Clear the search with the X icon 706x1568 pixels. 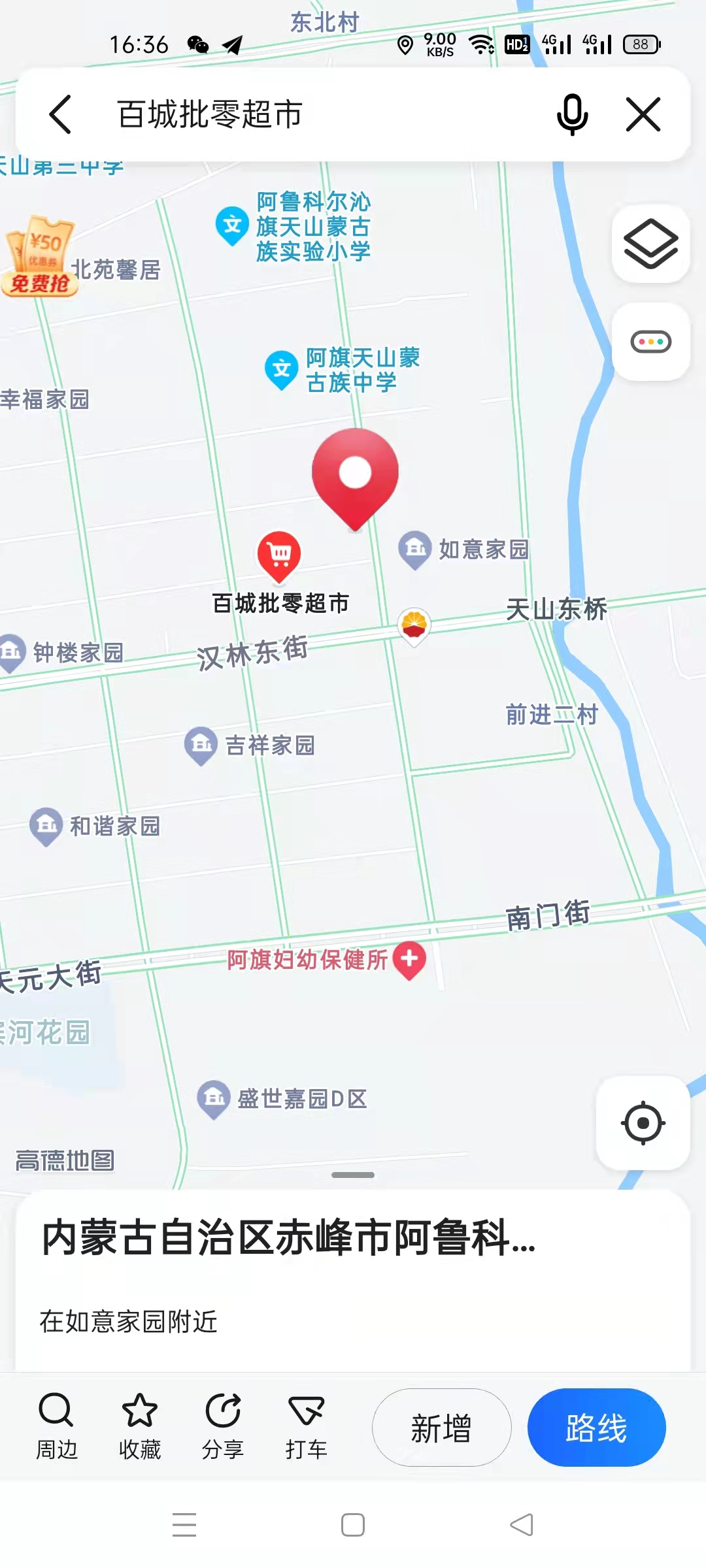click(643, 114)
